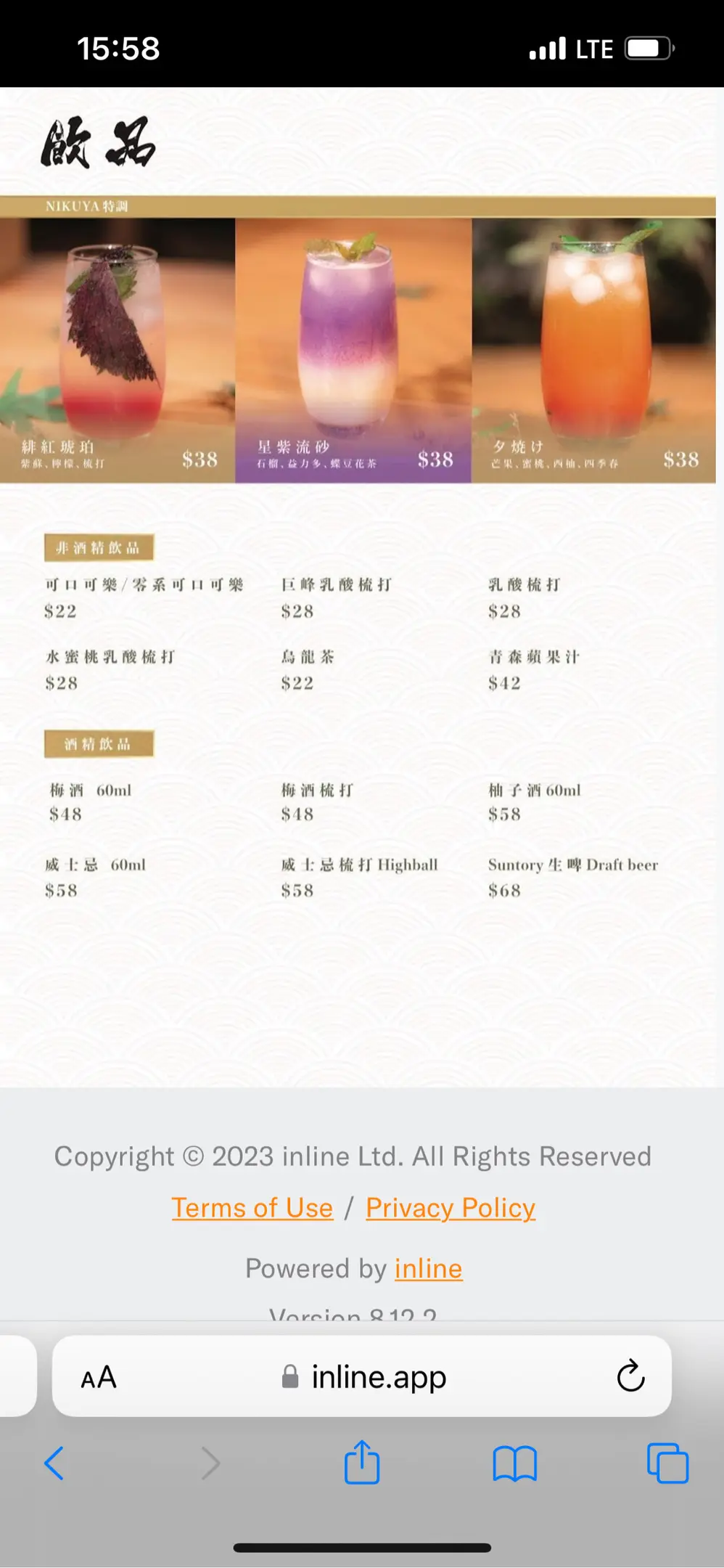The image size is (724, 1568).
Task: Open Safari bookmarks
Action: pyautogui.click(x=514, y=1463)
